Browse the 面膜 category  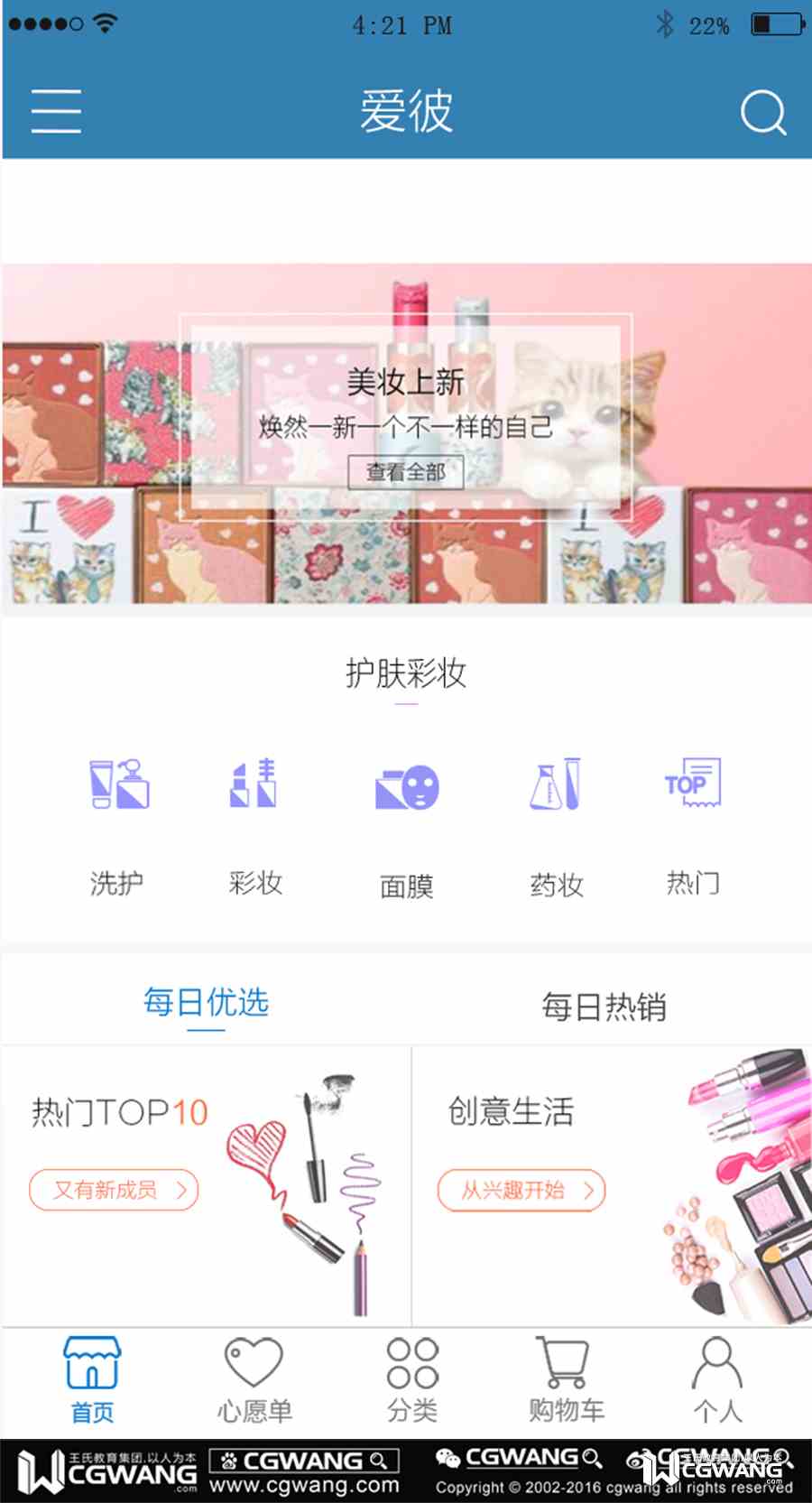point(407,823)
